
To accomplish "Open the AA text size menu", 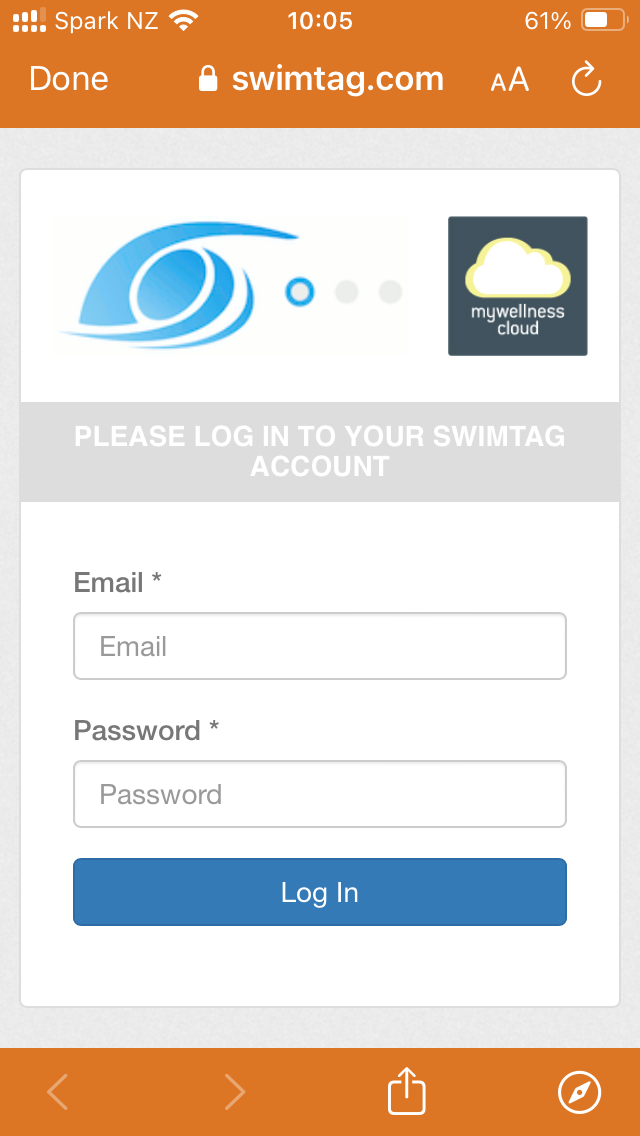I will 509,80.
